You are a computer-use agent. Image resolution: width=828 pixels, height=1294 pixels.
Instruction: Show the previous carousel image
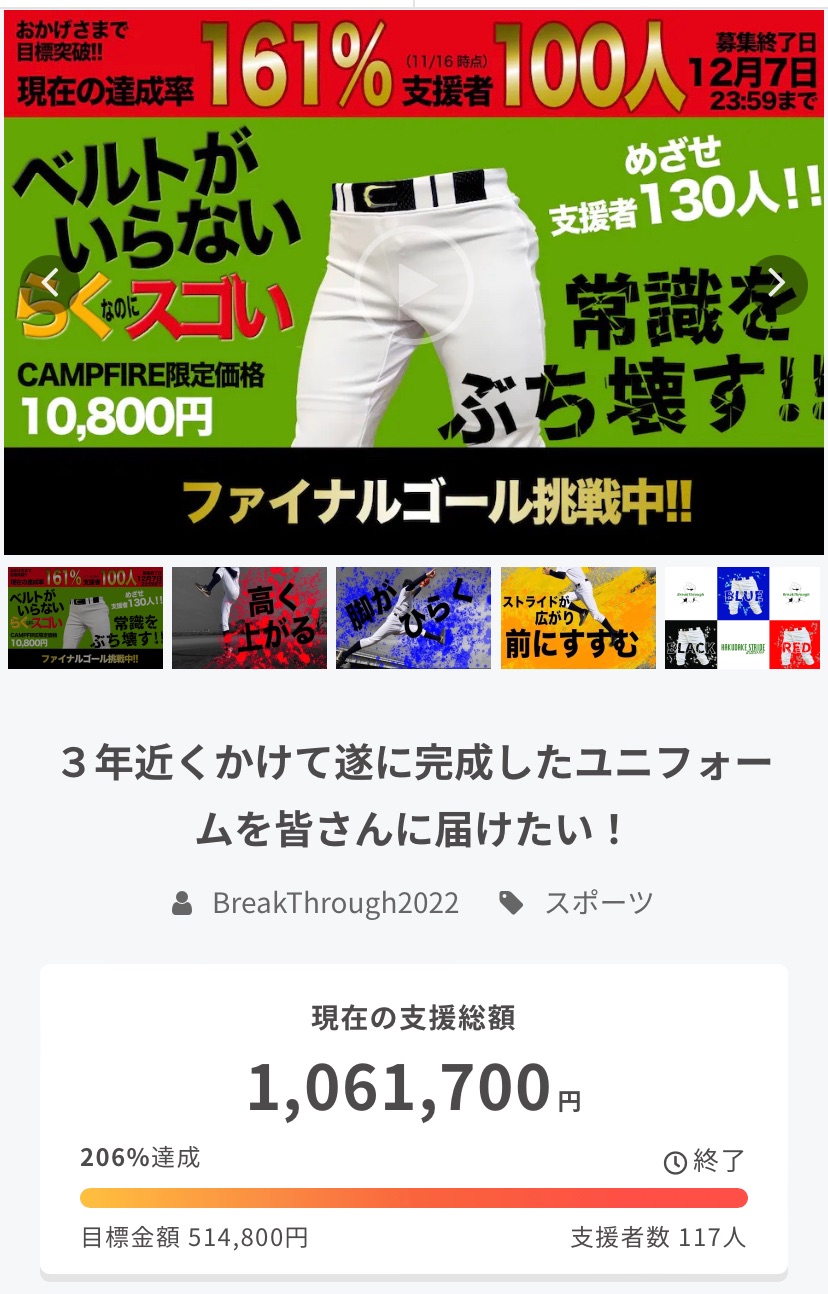click(50, 285)
